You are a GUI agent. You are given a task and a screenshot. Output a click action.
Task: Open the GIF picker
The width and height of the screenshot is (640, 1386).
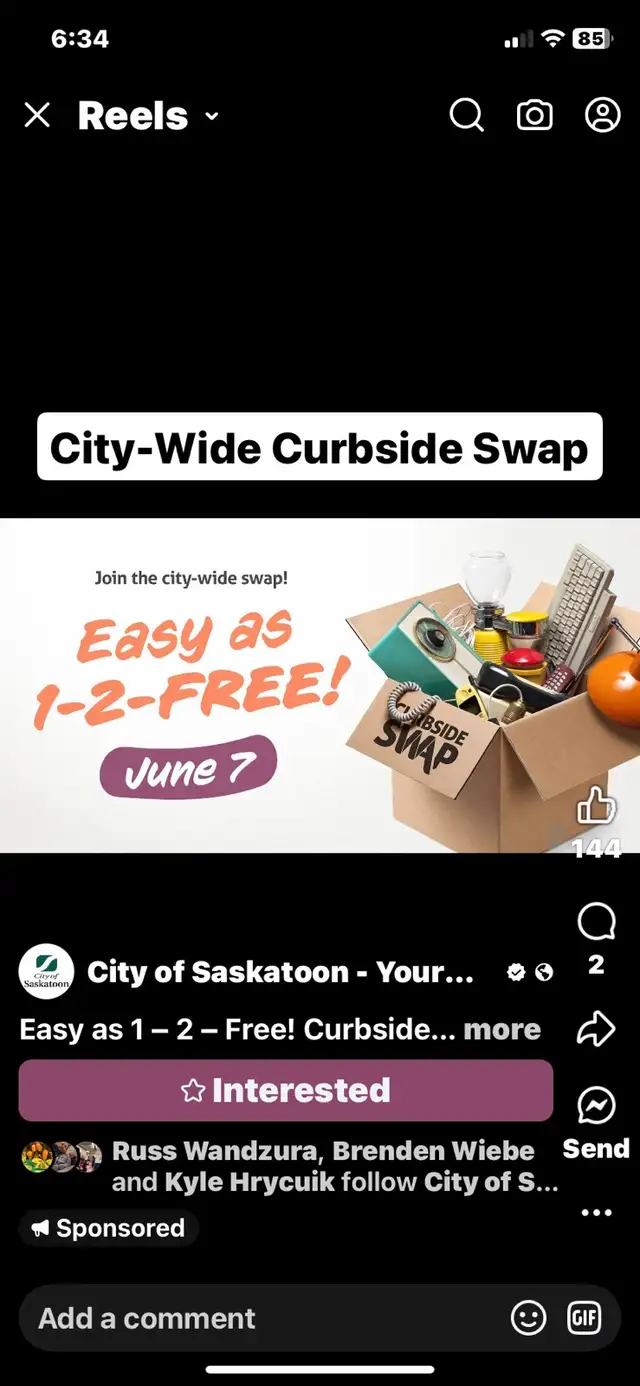tap(584, 1318)
